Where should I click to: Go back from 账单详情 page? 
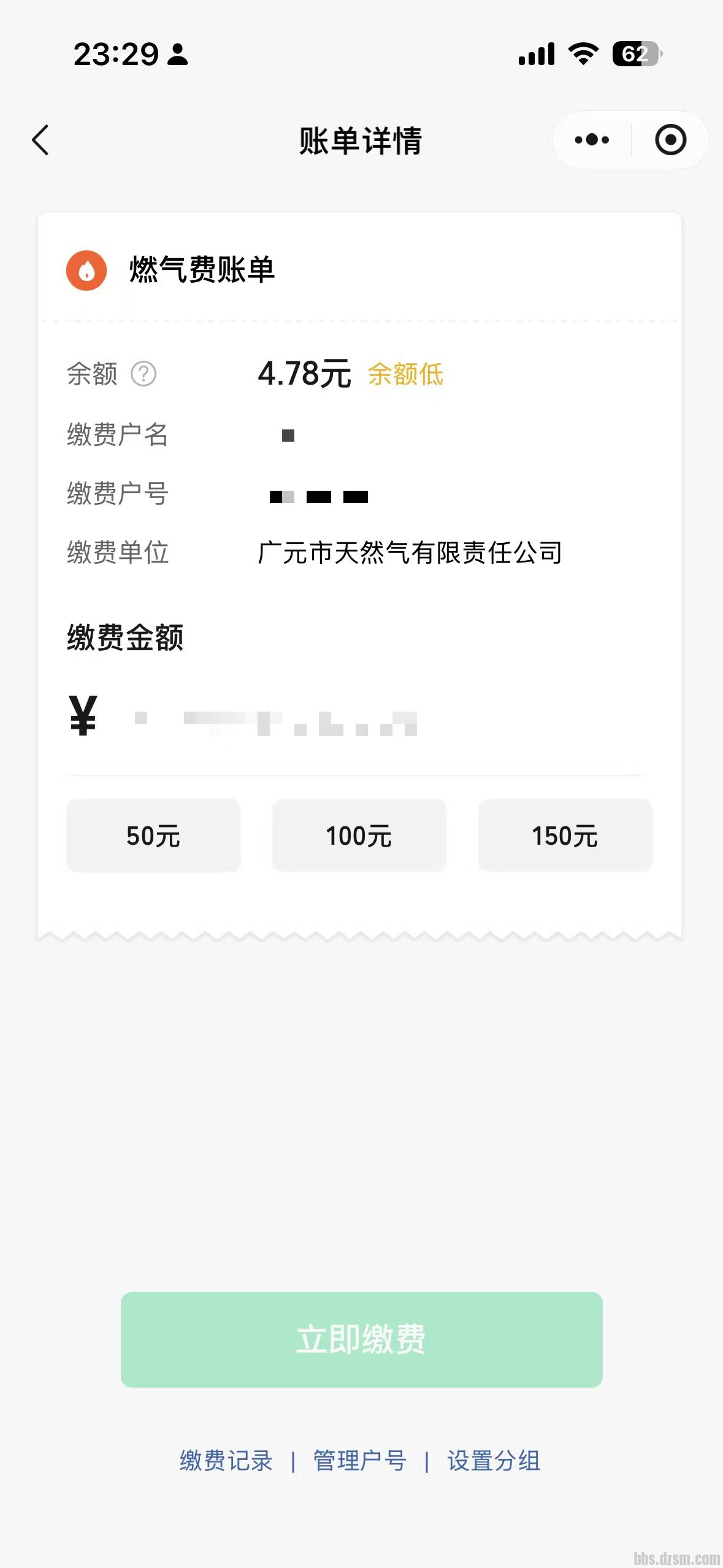click(40, 140)
